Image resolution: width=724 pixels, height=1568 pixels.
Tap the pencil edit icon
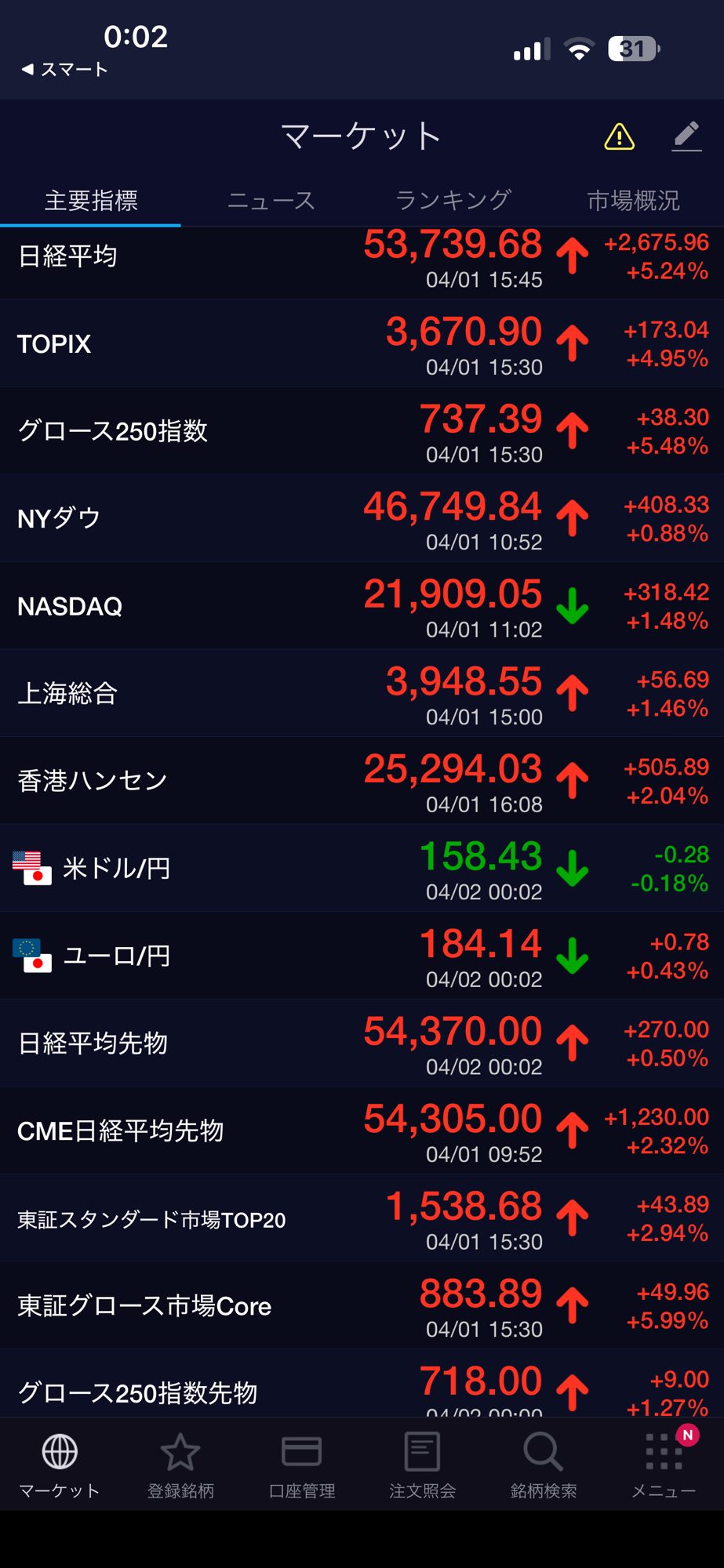[x=686, y=136]
